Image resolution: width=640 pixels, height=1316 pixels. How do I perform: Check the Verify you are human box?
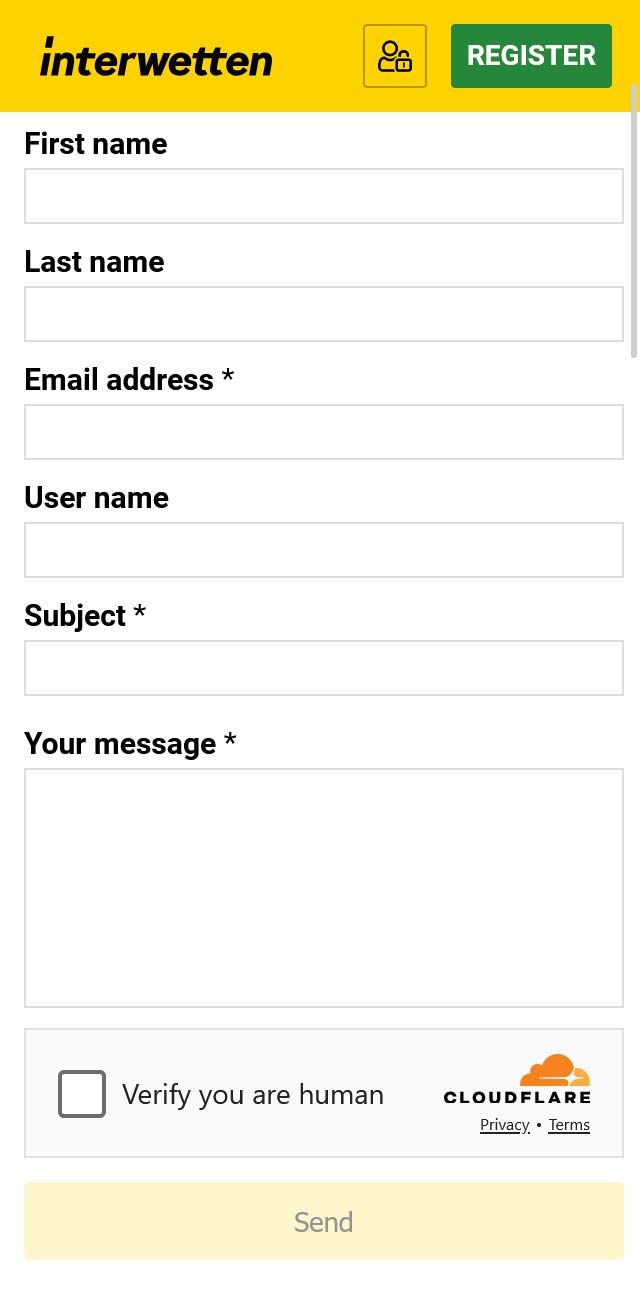coord(82,1093)
